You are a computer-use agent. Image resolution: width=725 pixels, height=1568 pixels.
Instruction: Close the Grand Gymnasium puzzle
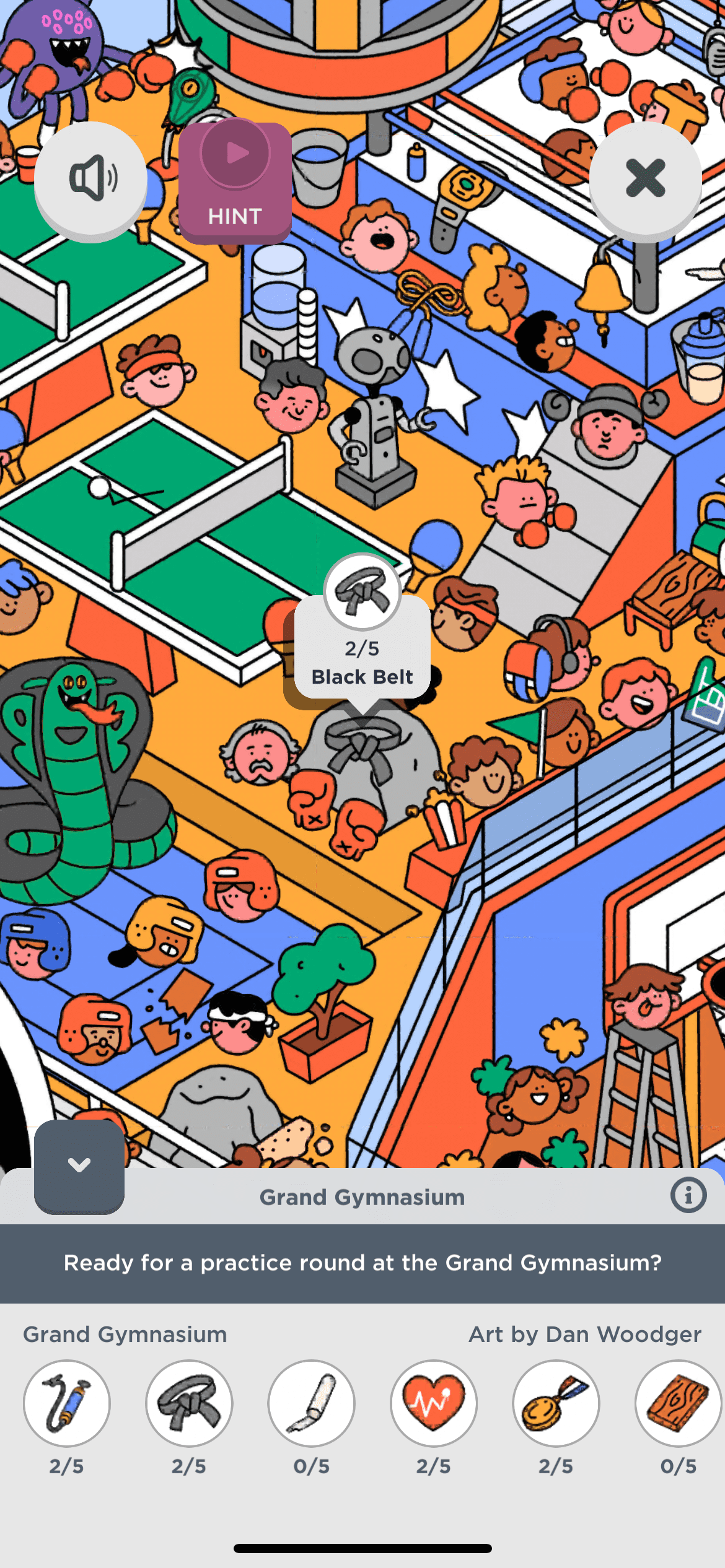(645, 179)
